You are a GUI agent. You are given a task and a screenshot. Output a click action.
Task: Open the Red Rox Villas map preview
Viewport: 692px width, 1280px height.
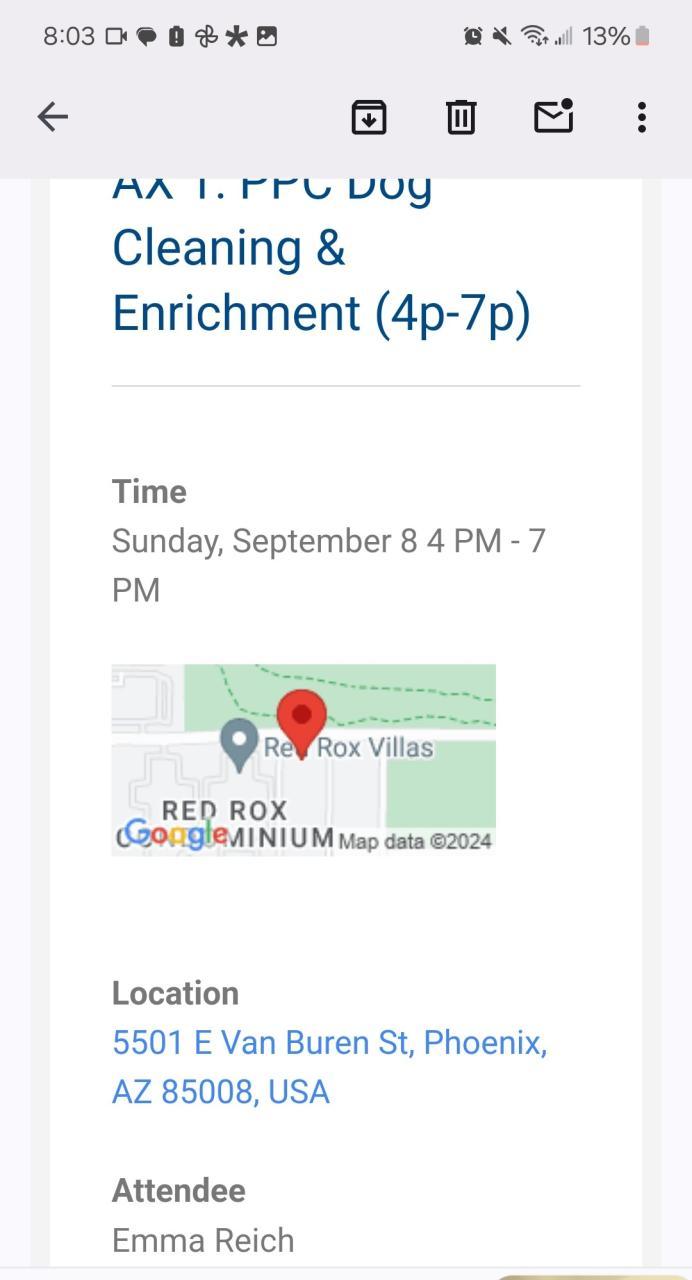[x=303, y=759]
